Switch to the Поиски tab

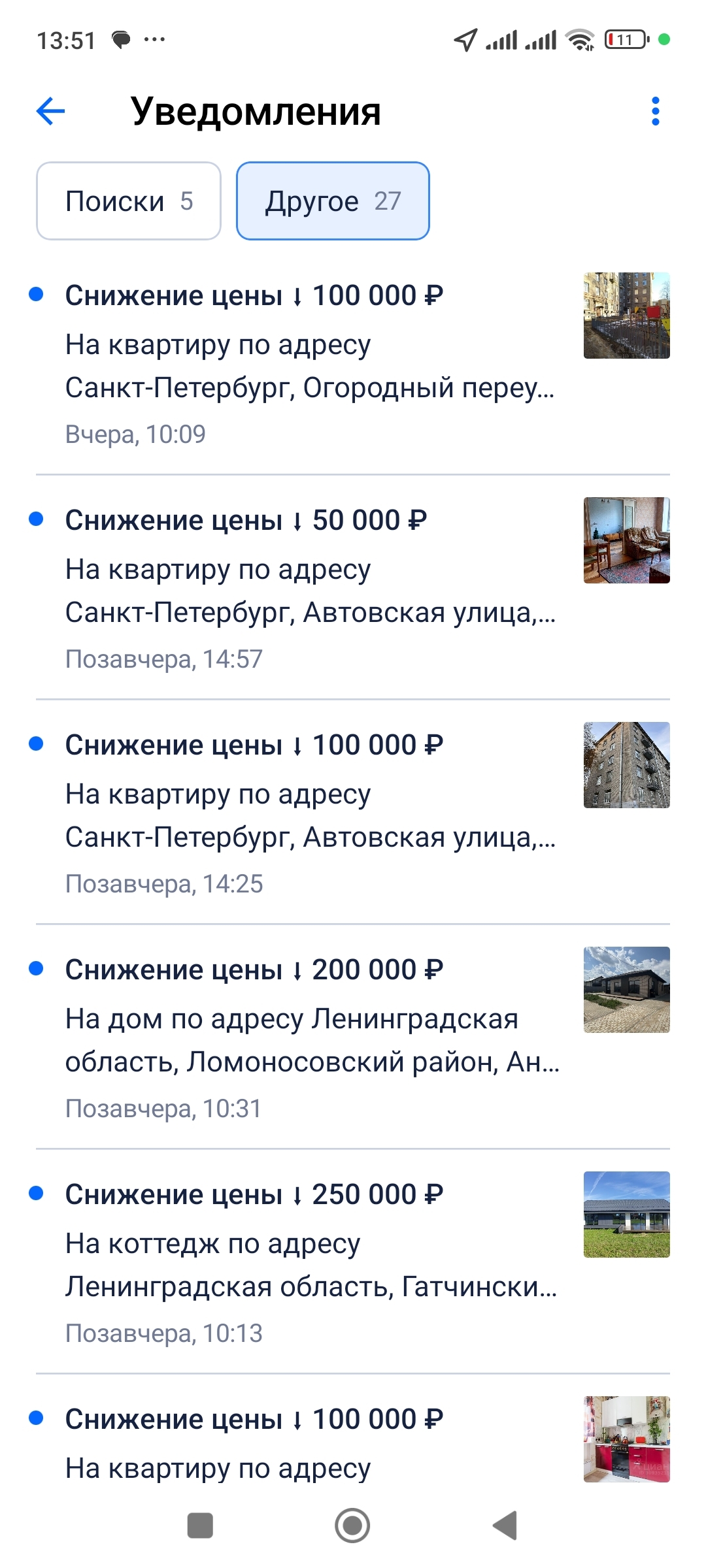click(x=129, y=201)
